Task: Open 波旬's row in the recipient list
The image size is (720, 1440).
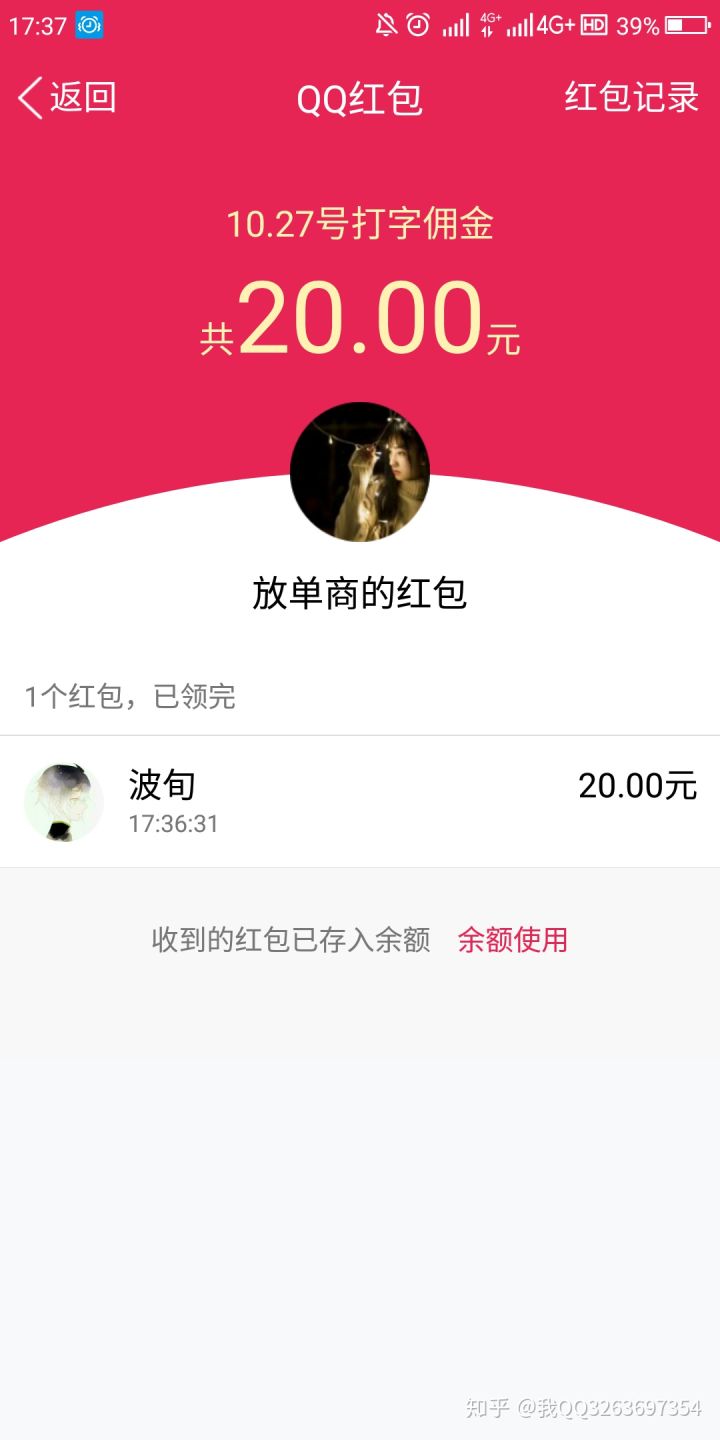Action: click(x=360, y=802)
